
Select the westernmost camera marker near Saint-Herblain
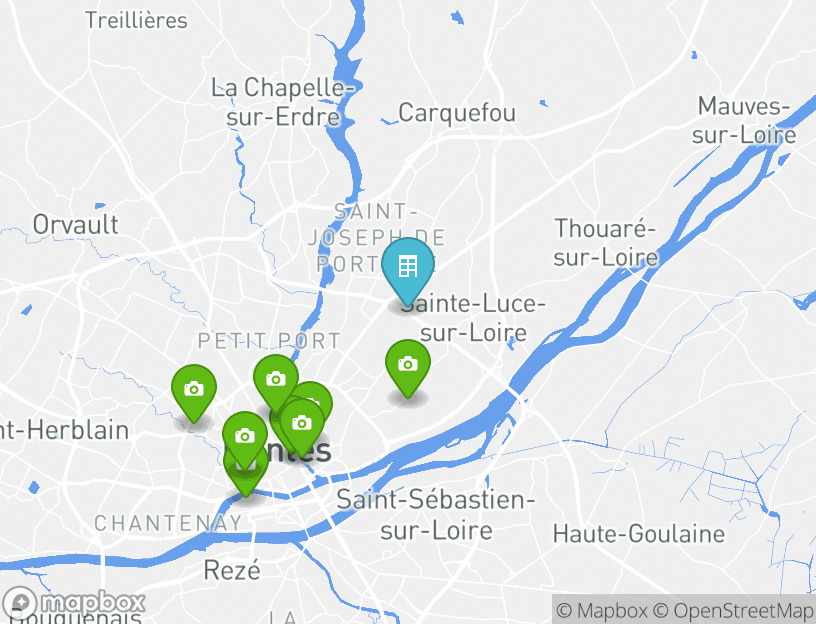pos(194,390)
